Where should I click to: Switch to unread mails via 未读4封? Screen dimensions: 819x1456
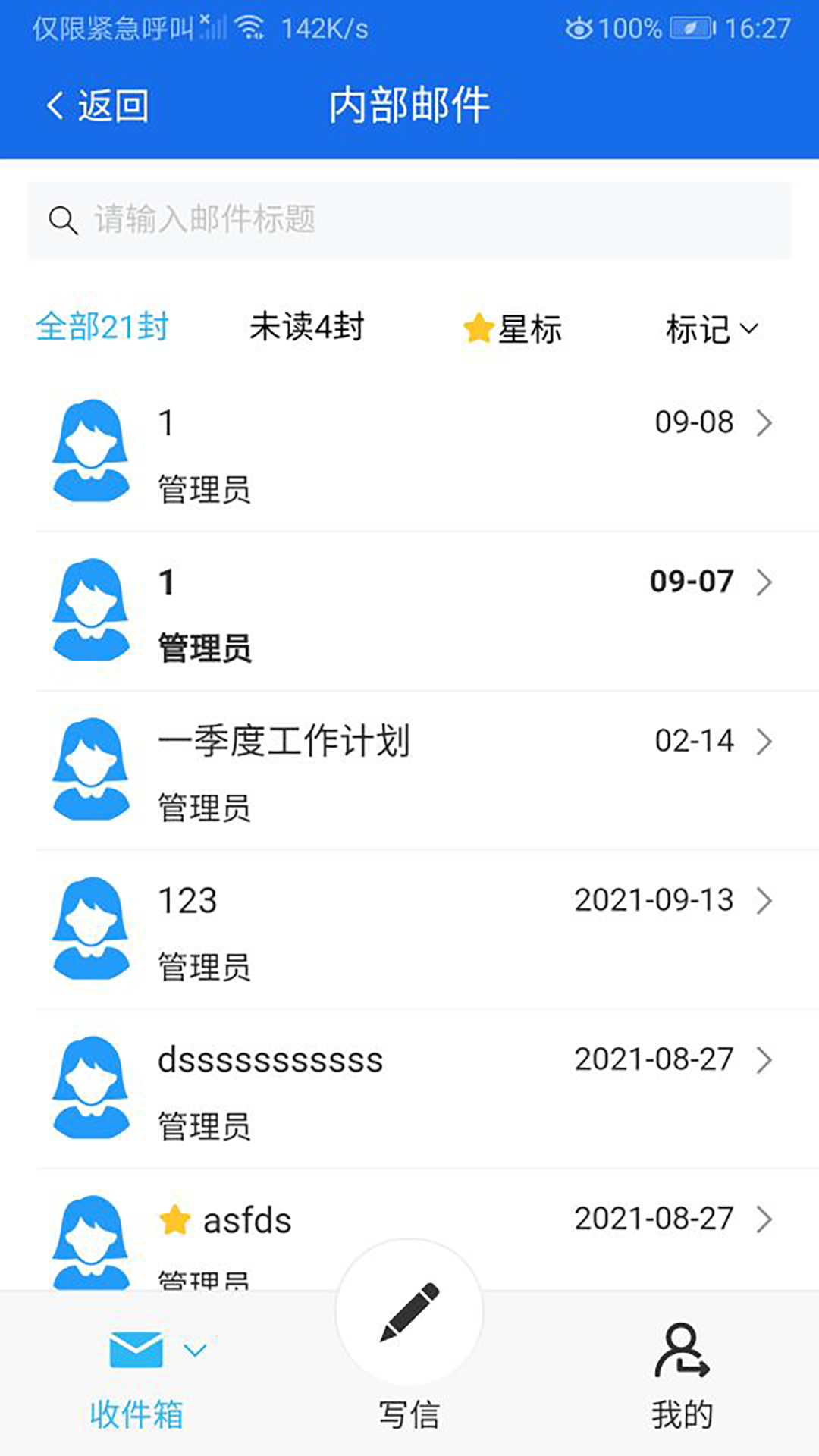tap(306, 328)
